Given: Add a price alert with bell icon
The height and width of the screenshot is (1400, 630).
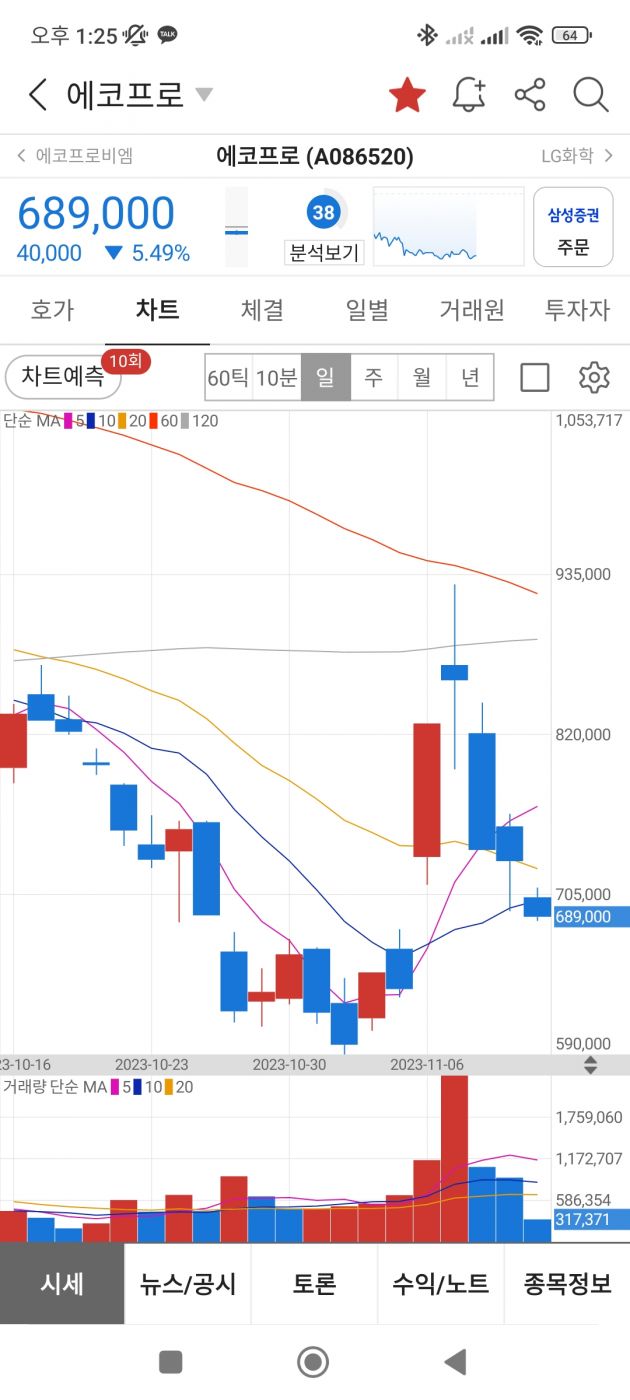Looking at the screenshot, I should 468,95.
